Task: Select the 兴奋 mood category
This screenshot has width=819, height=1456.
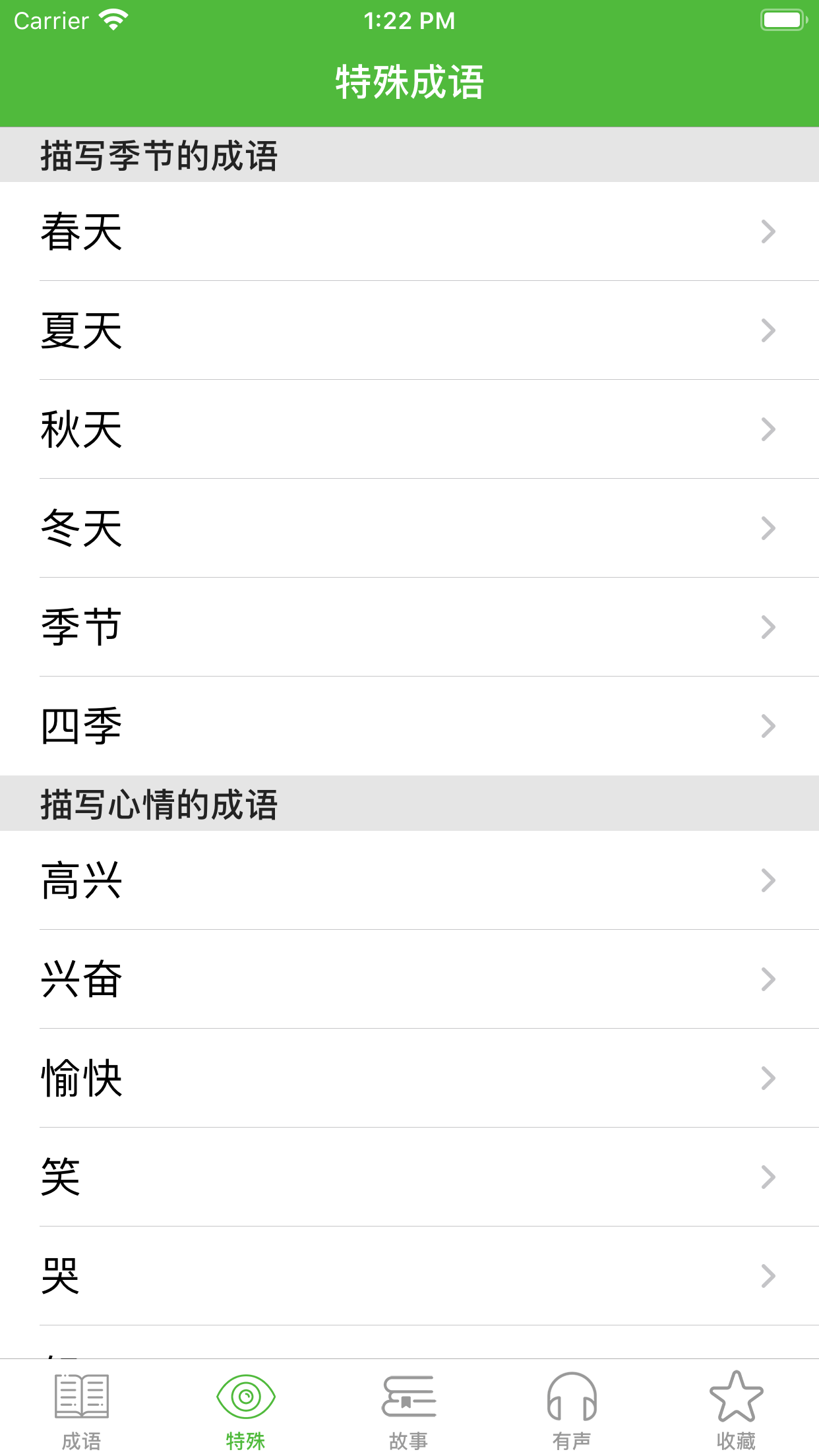Action: point(409,979)
